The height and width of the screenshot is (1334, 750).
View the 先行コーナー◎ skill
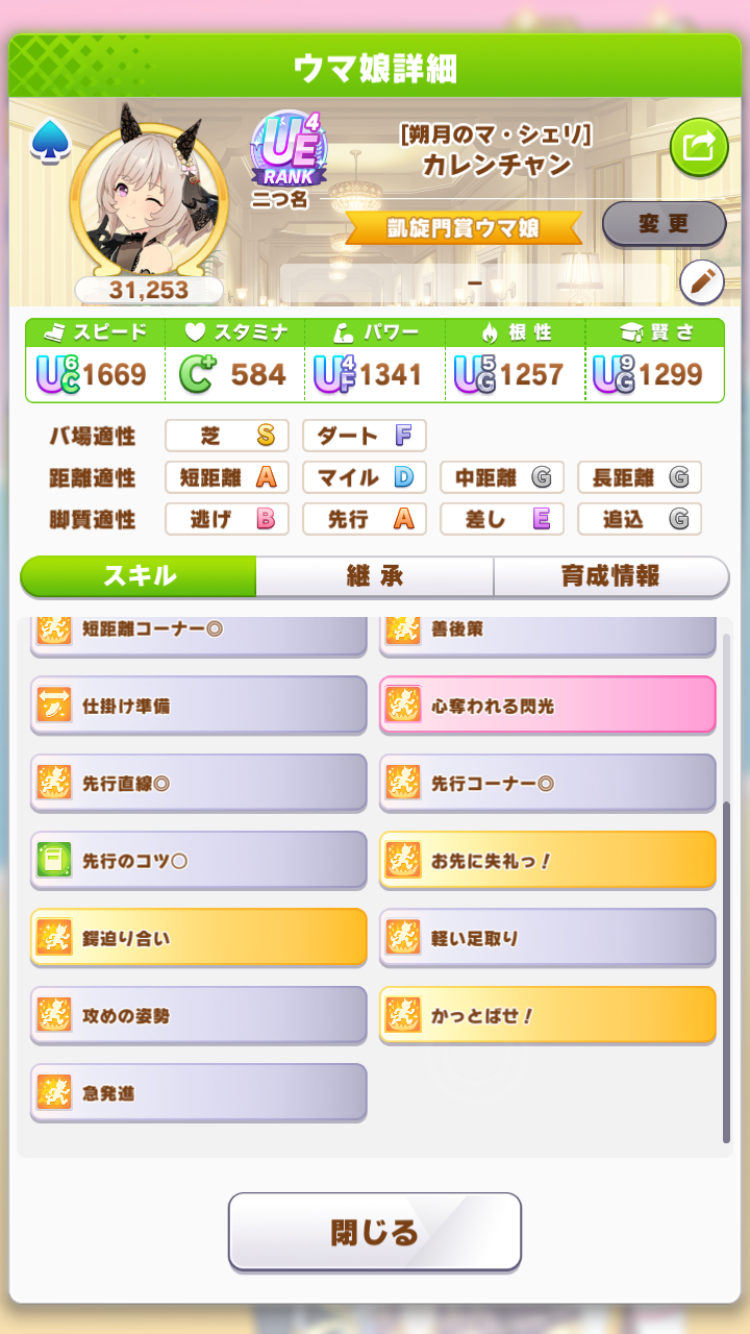tap(547, 783)
